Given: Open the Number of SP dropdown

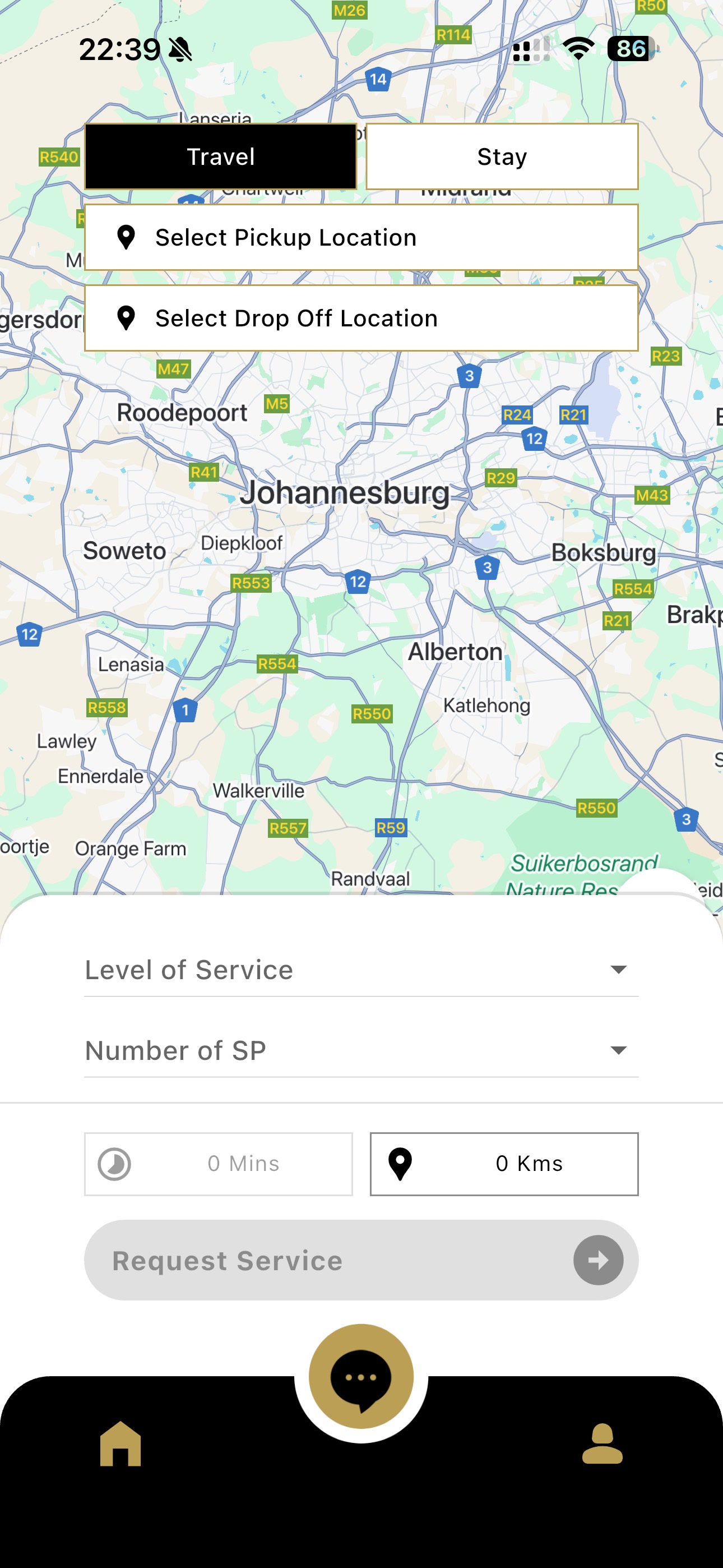Looking at the screenshot, I should click(361, 1049).
